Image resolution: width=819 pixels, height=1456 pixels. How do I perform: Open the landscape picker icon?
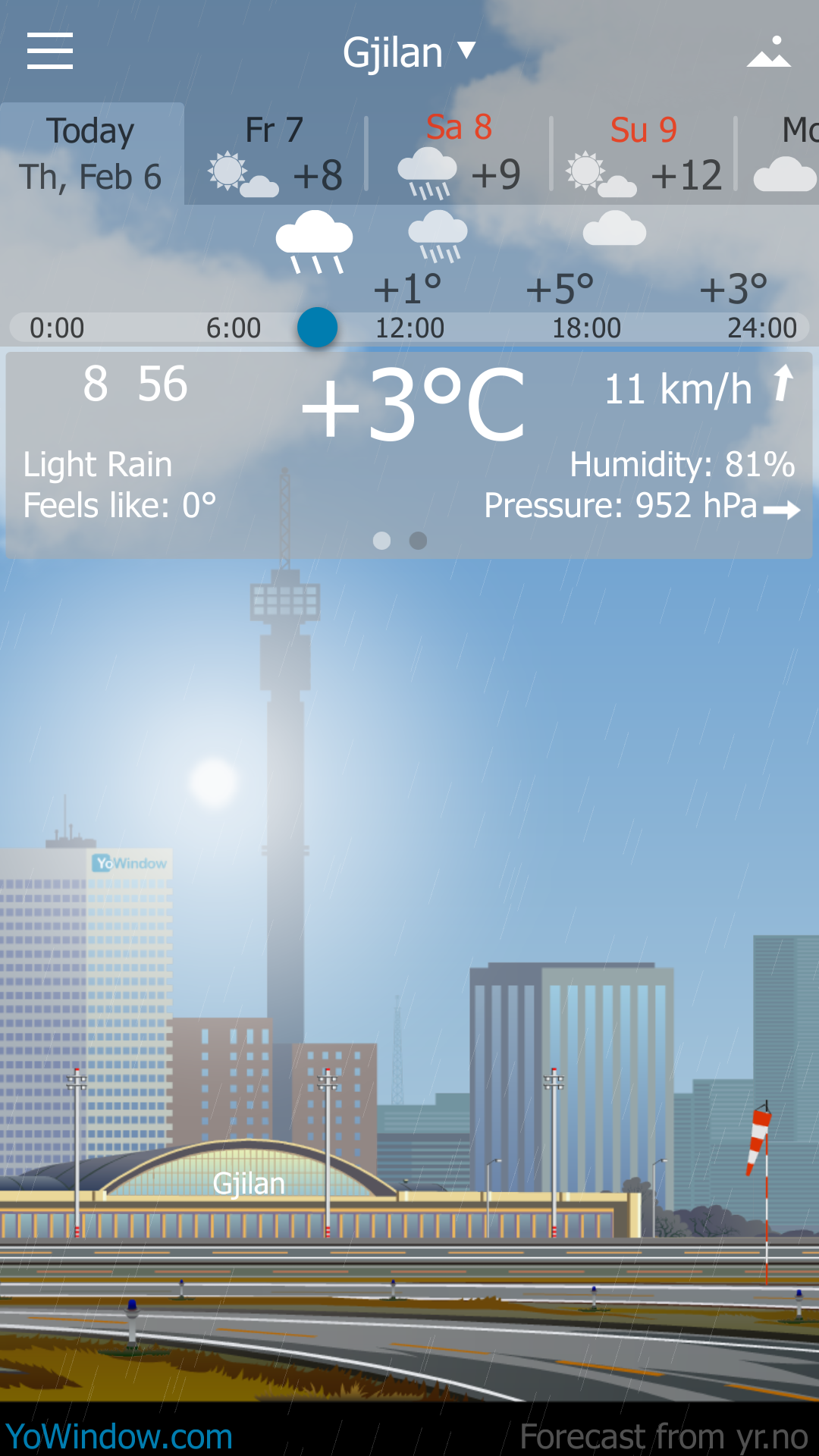[x=768, y=52]
